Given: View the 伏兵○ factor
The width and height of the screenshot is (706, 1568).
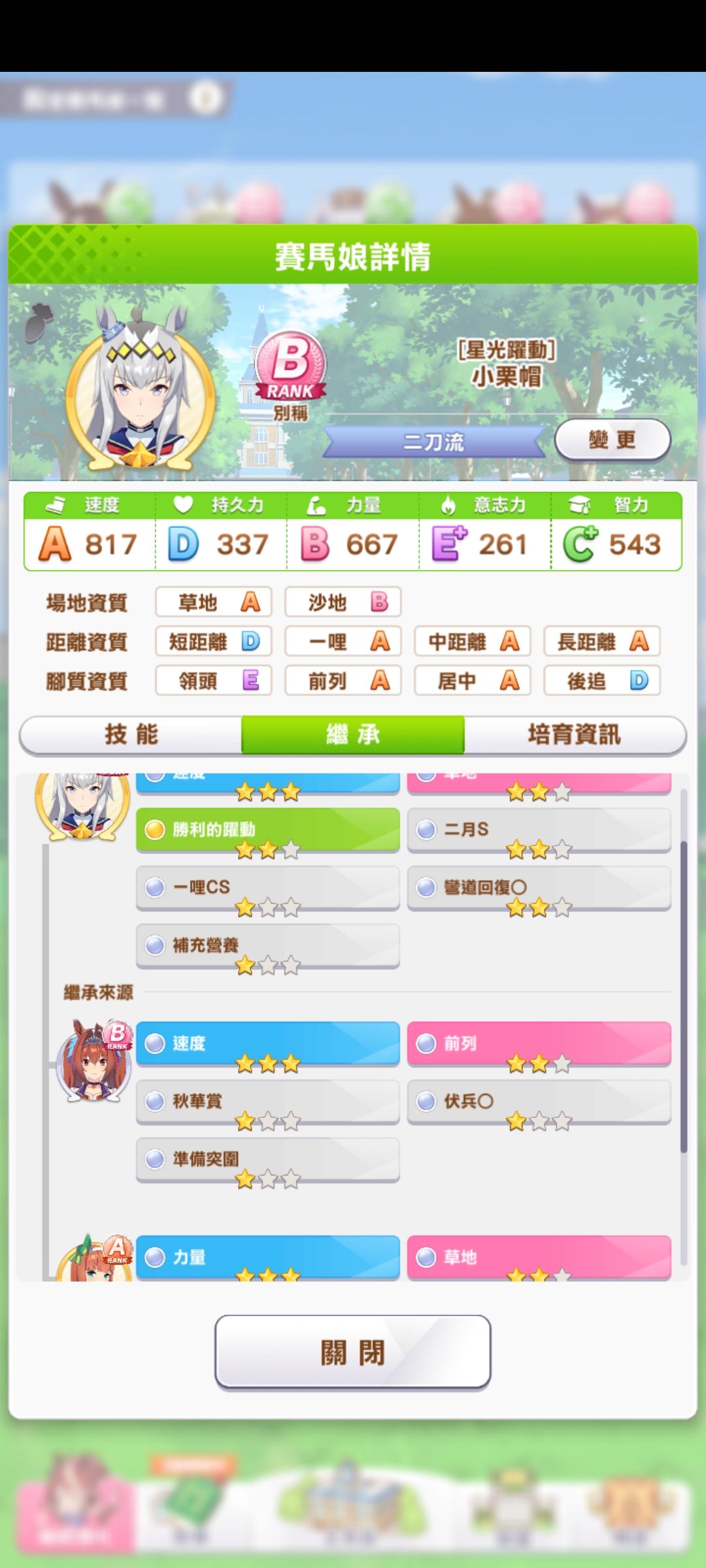Looking at the screenshot, I should point(539,1102).
